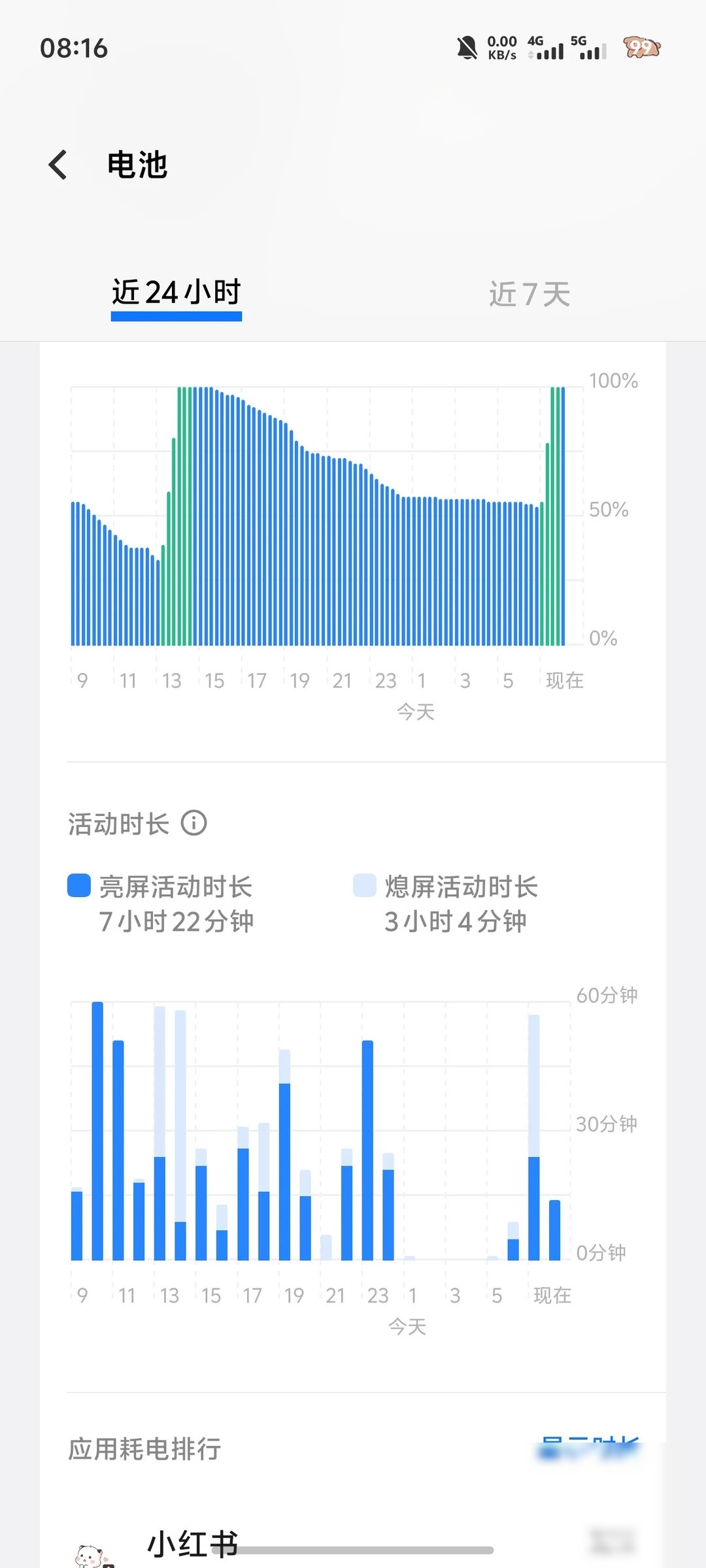The height and width of the screenshot is (1568, 706).
Task: Select the 近24小时 tab
Action: click(176, 293)
